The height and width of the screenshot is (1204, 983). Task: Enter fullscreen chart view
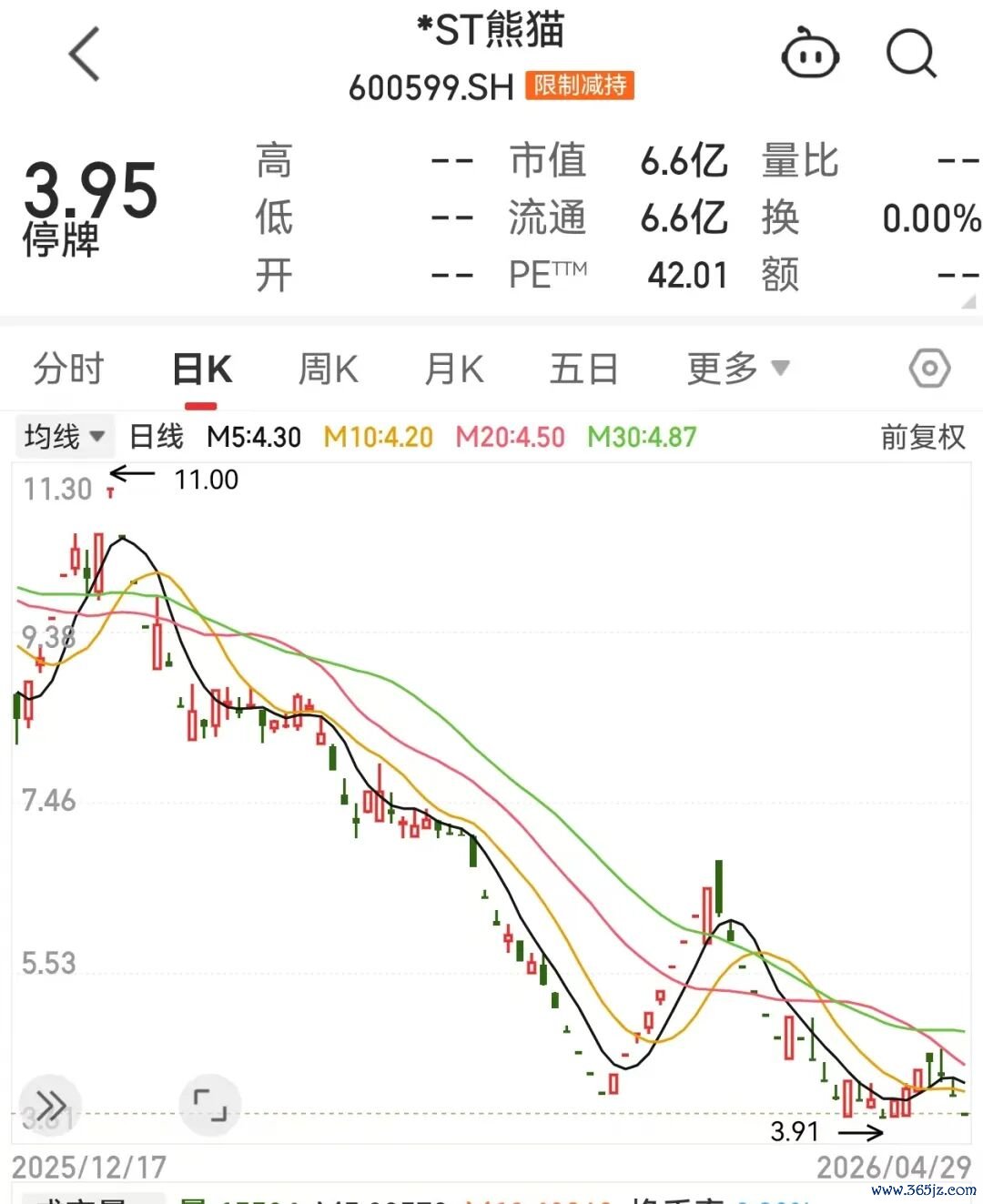pos(210,1105)
